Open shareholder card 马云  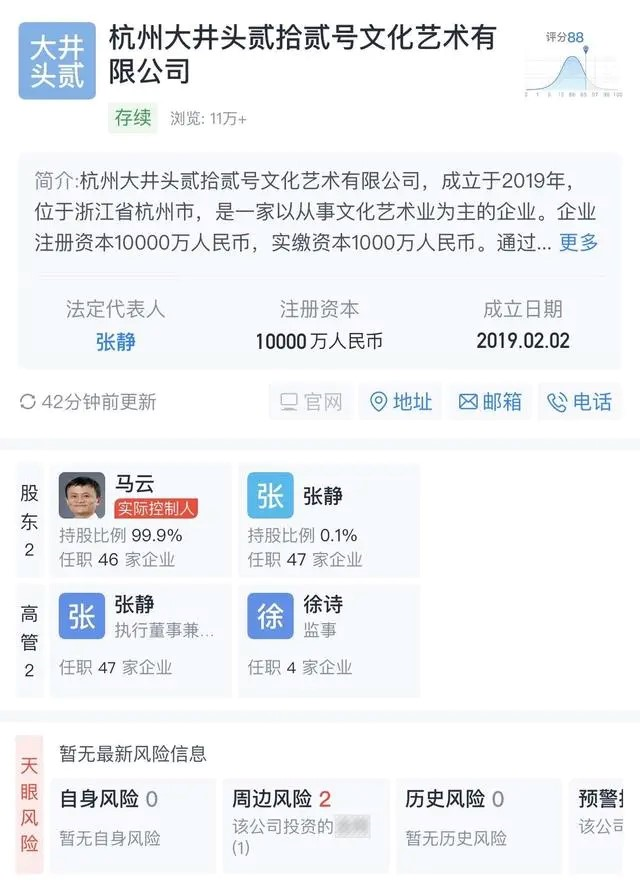[x=140, y=520]
